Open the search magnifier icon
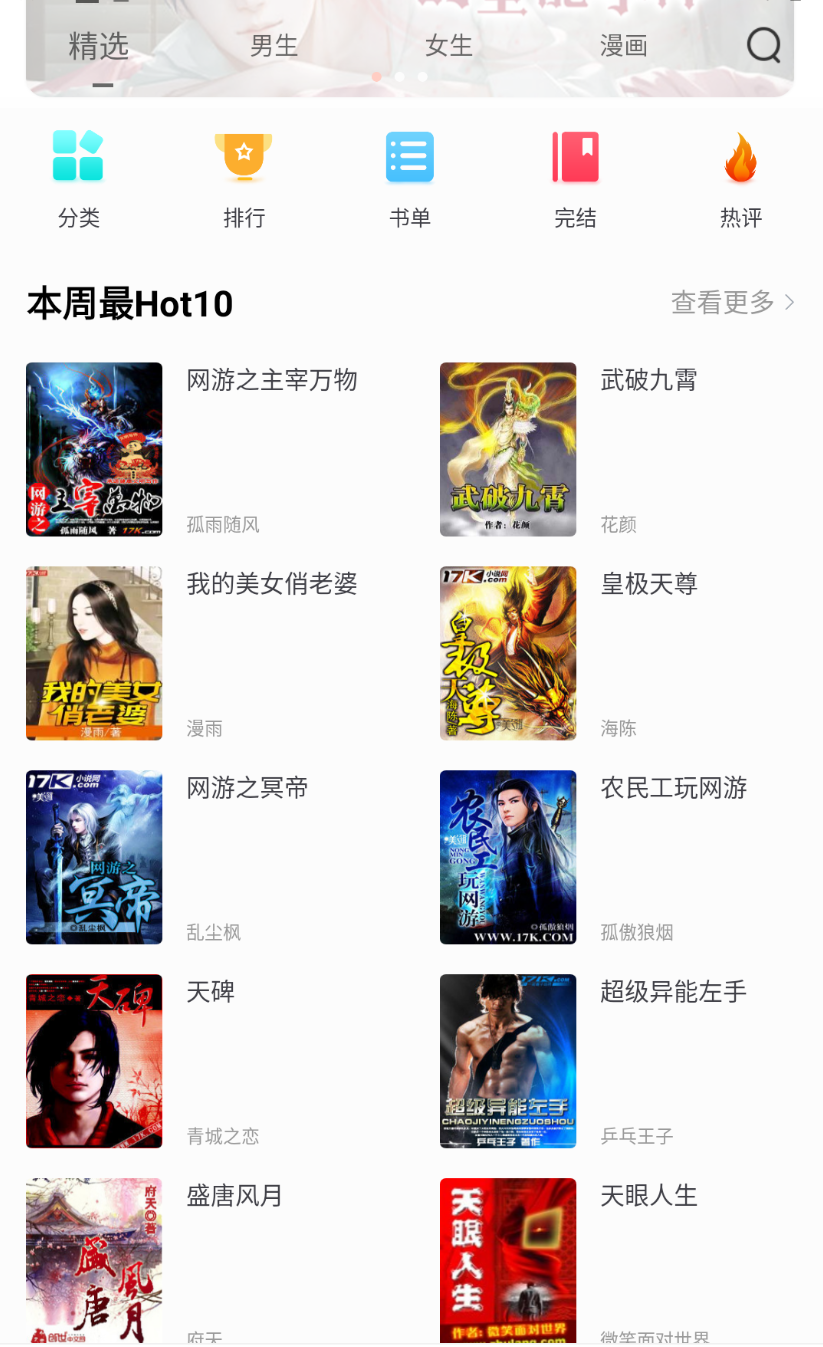The height and width of the screenshot is (1347, 823). click(764, 45)
